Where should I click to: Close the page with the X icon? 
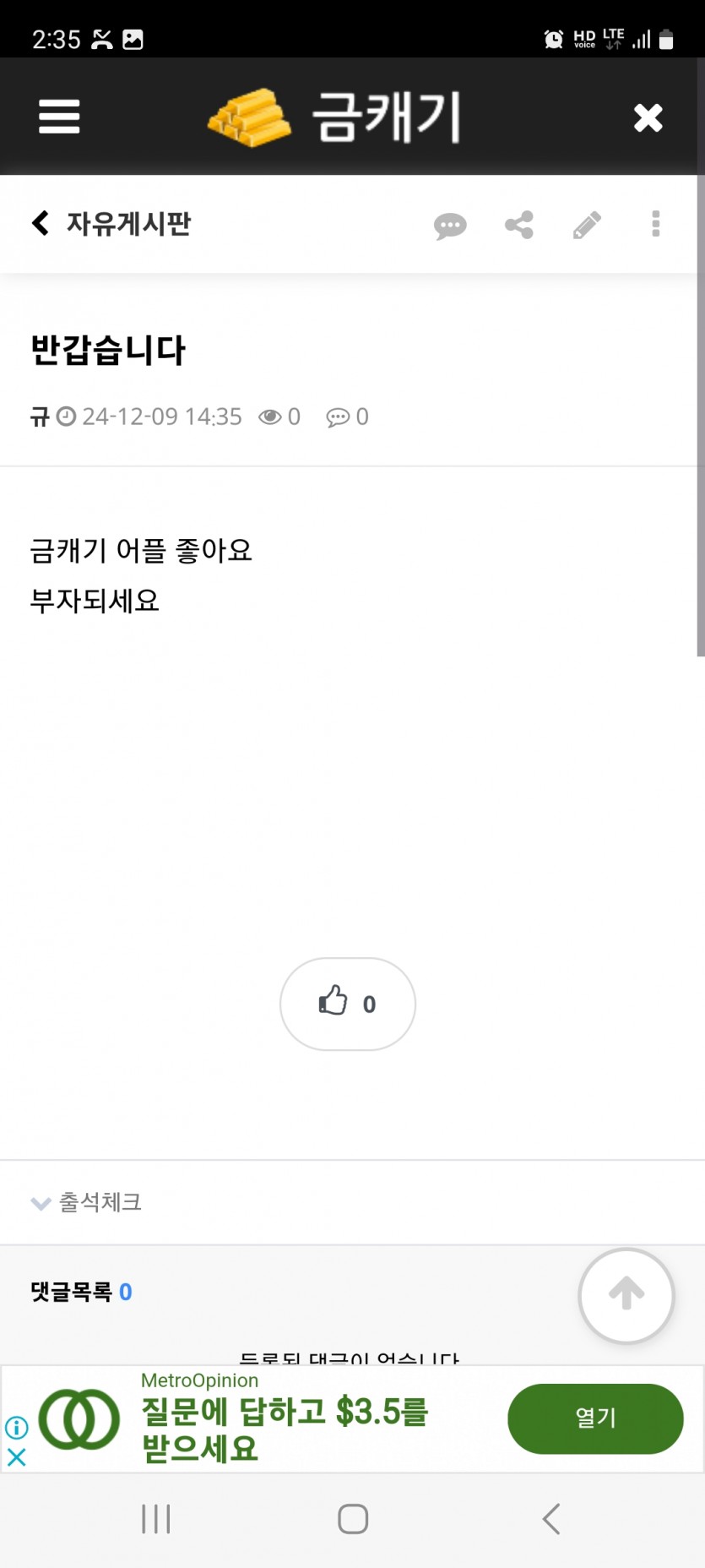[x=648, y=117]
